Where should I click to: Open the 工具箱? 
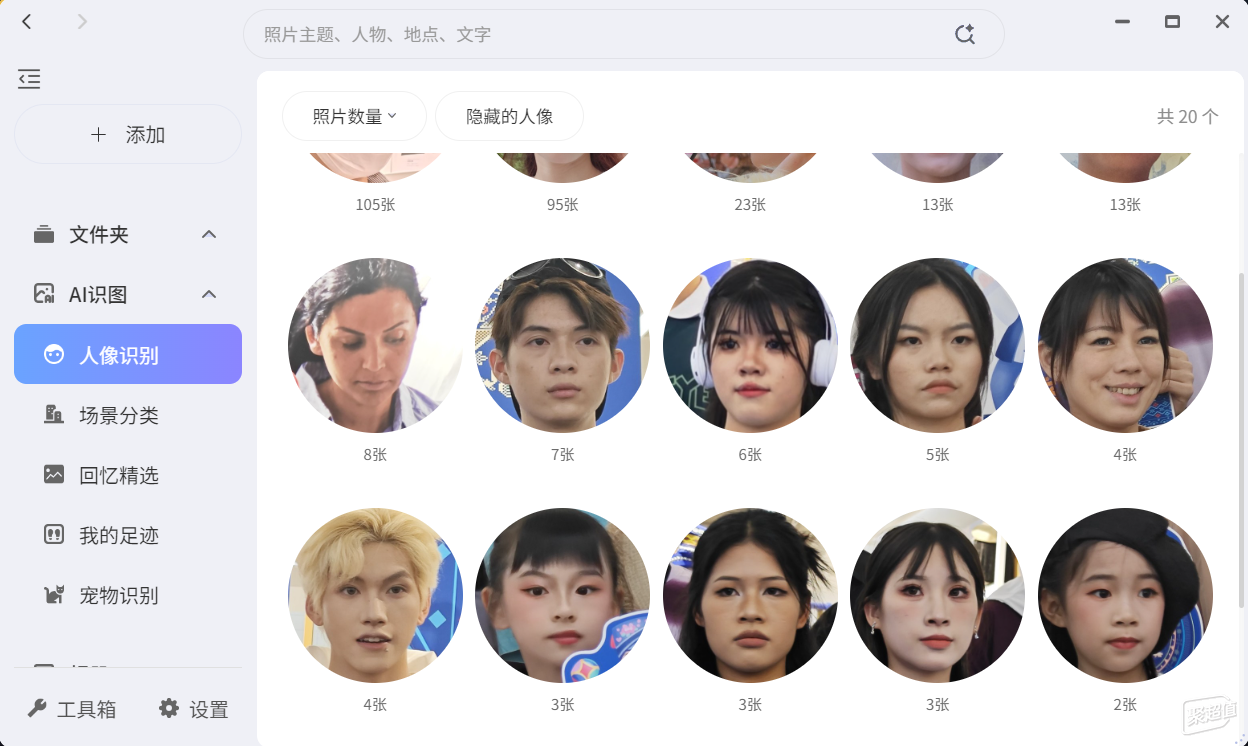[x=72, y=709]
